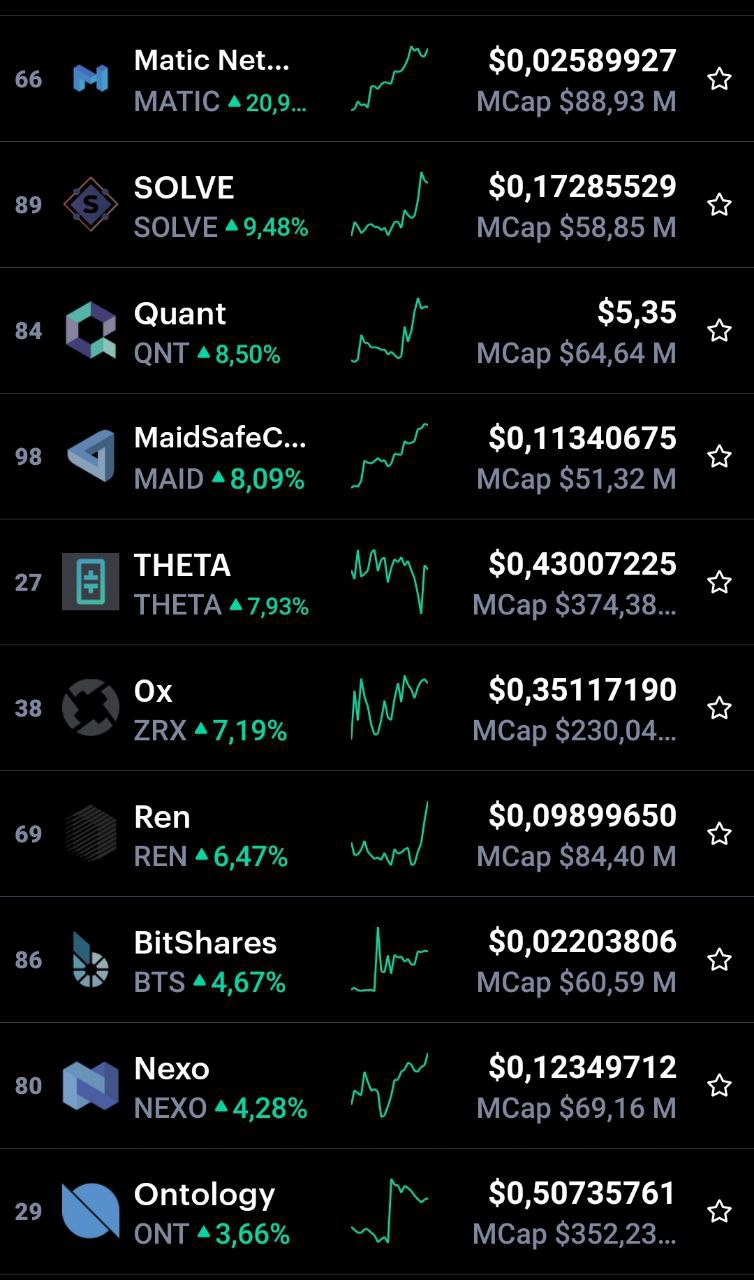Tap the star next to MaidSafeCoin
754x1280 pixels.
[x=719, y=457]
